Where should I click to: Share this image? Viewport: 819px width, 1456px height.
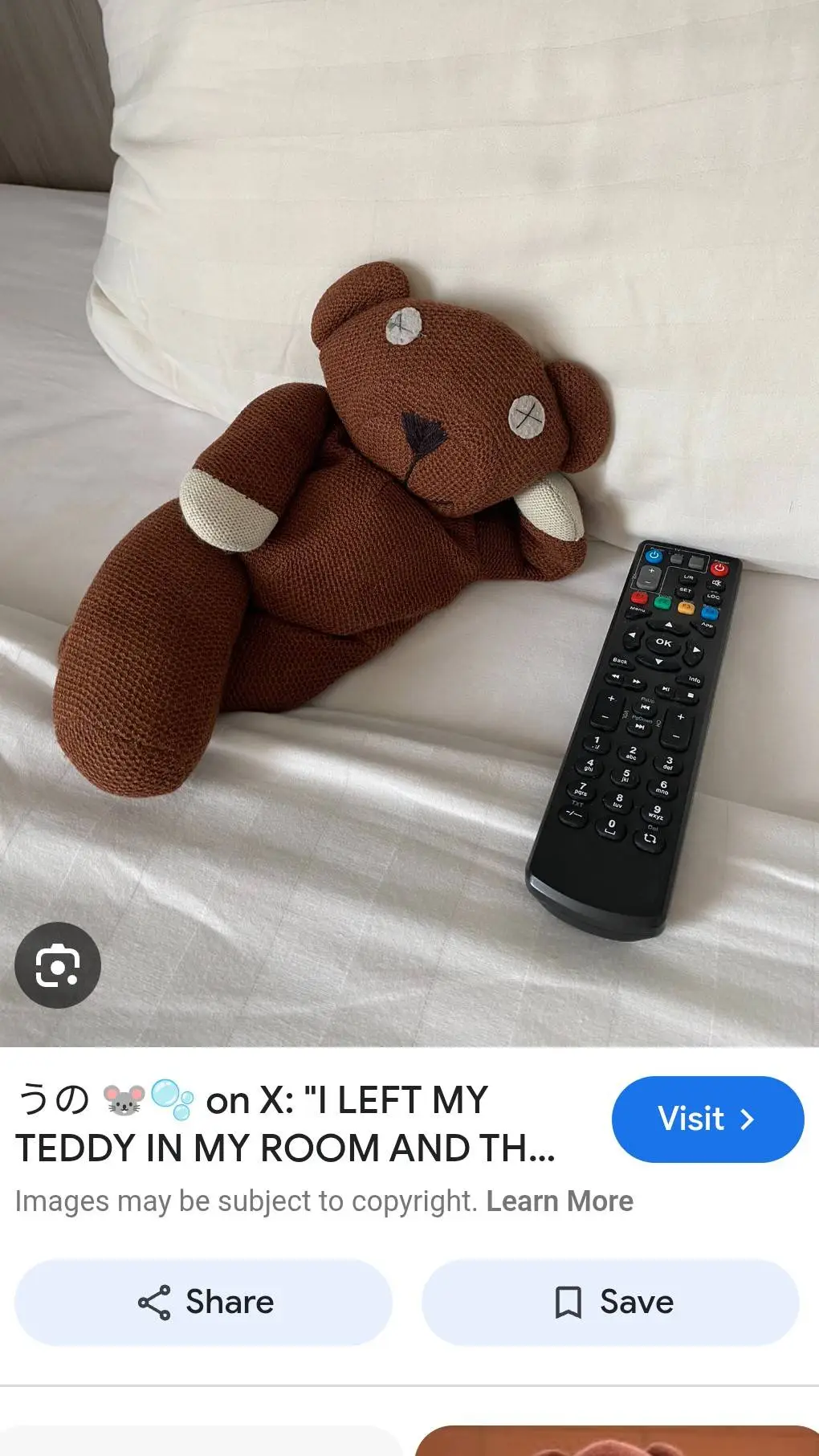pos(204,1302)
